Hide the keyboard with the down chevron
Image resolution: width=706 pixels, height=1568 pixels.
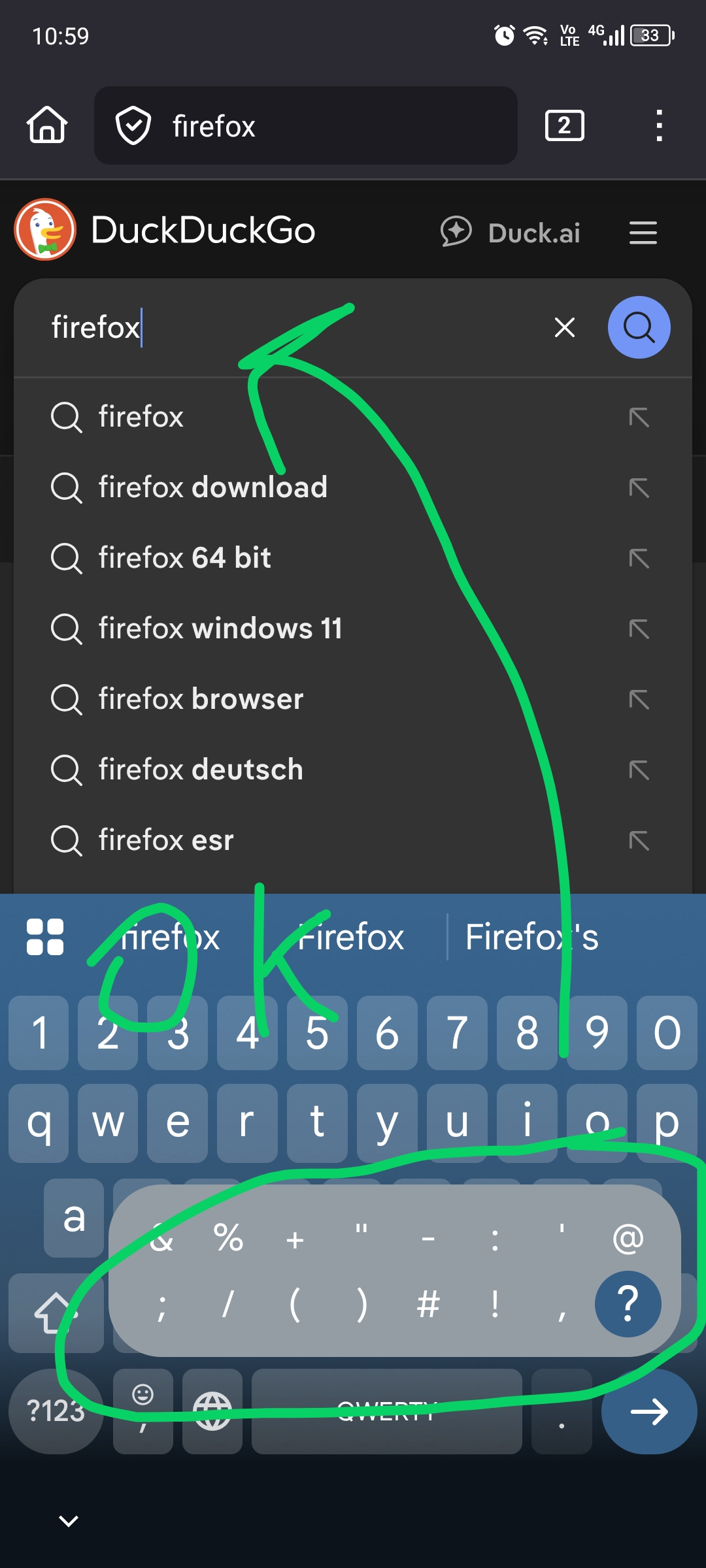click(69, 1521)
